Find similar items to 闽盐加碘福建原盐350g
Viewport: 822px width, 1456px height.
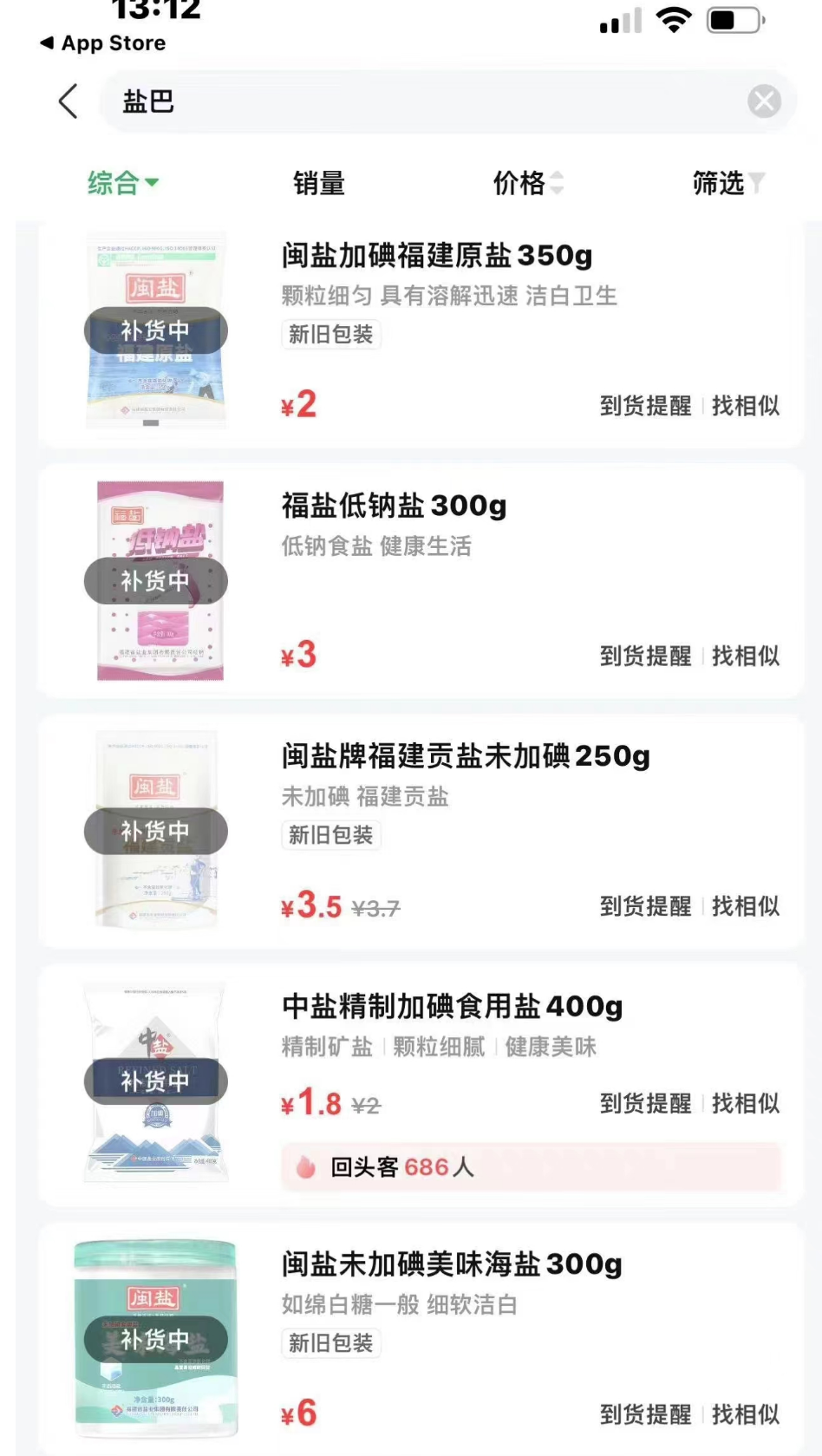(x=745, y=406)
